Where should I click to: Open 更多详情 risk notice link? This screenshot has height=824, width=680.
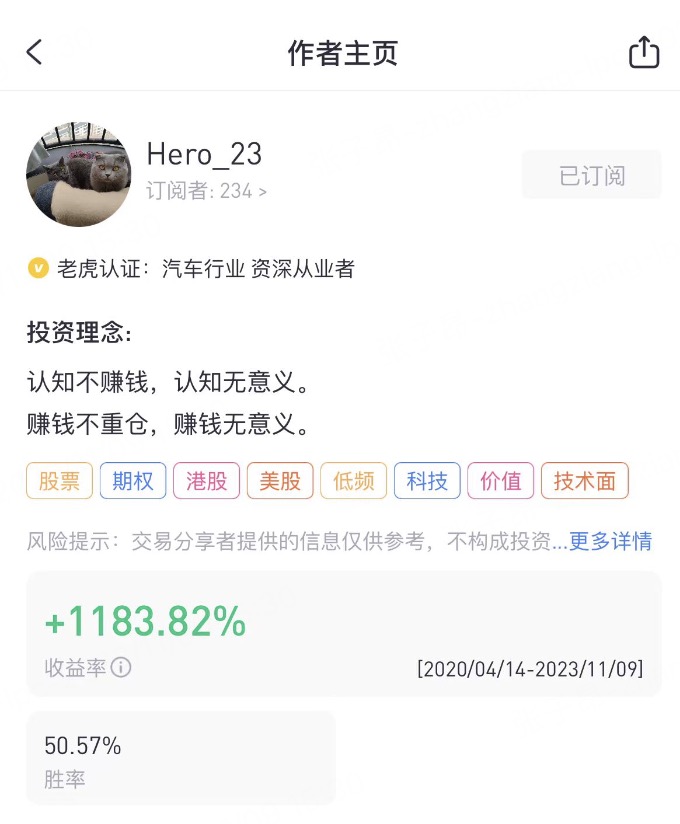click(x=610, y=542)
